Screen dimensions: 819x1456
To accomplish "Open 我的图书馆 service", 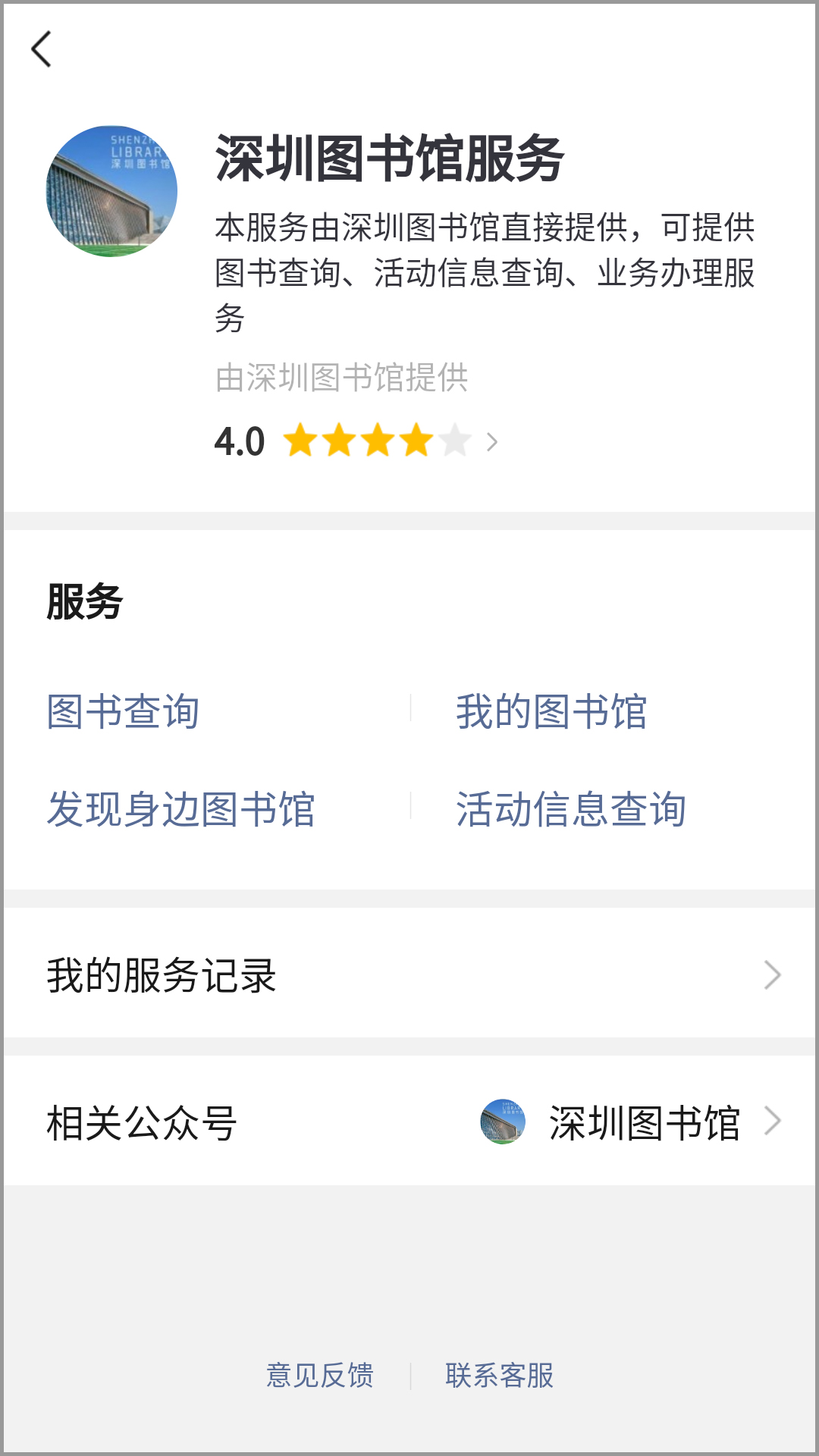I will 551,712.
